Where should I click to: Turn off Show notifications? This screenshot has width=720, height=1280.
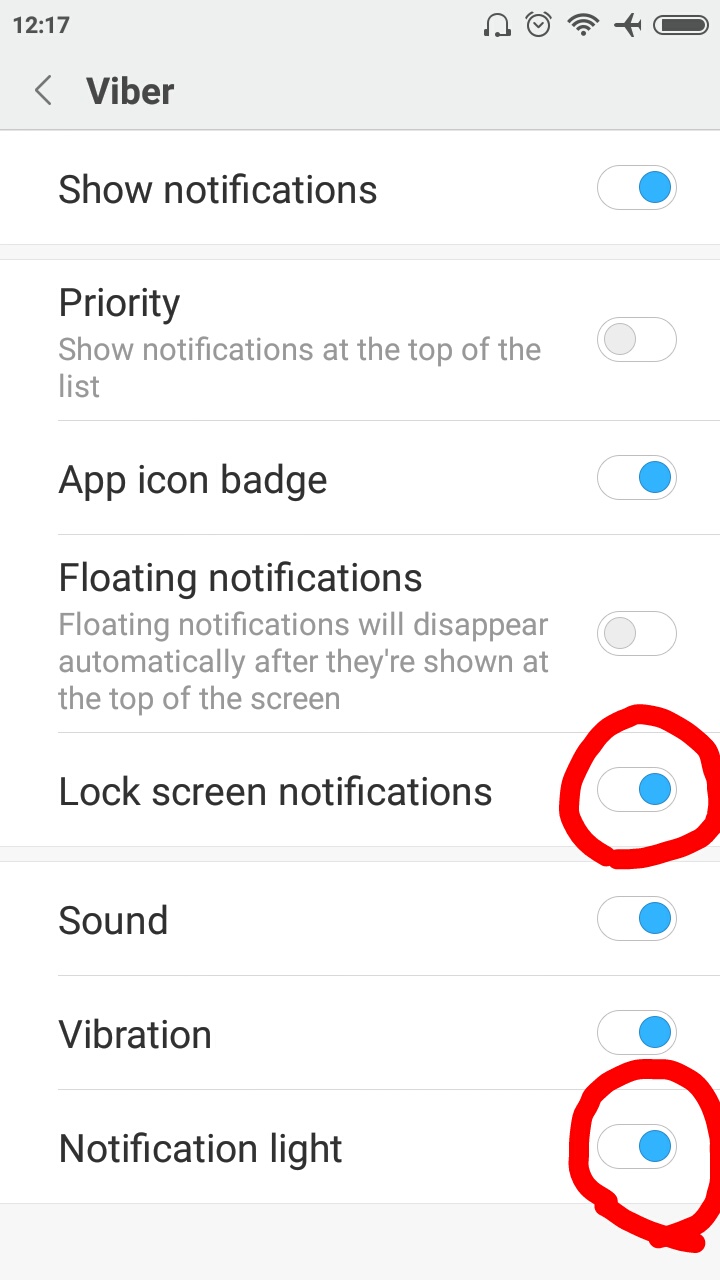tap(637, 188)
